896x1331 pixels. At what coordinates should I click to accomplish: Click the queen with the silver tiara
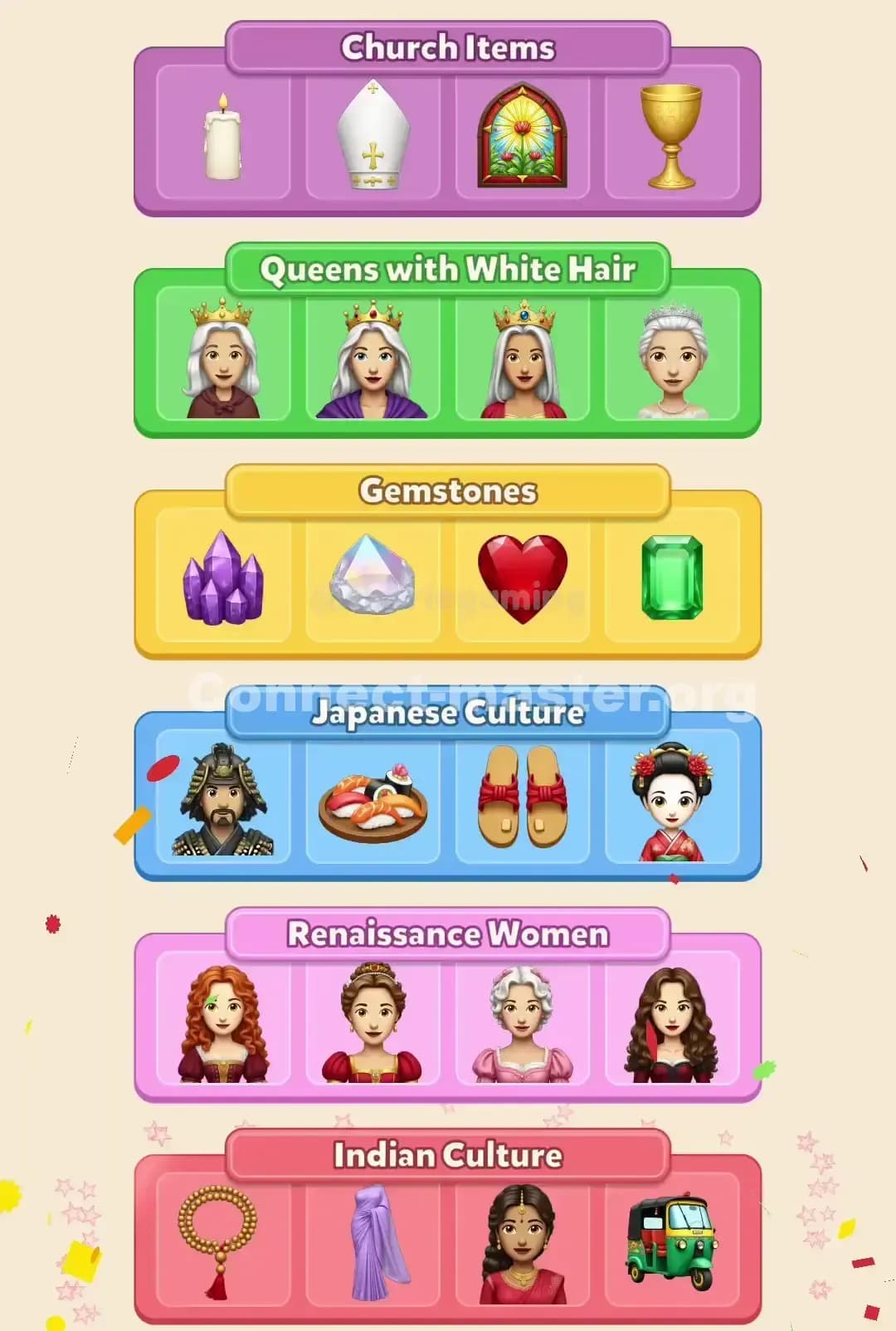coord(673,357)
